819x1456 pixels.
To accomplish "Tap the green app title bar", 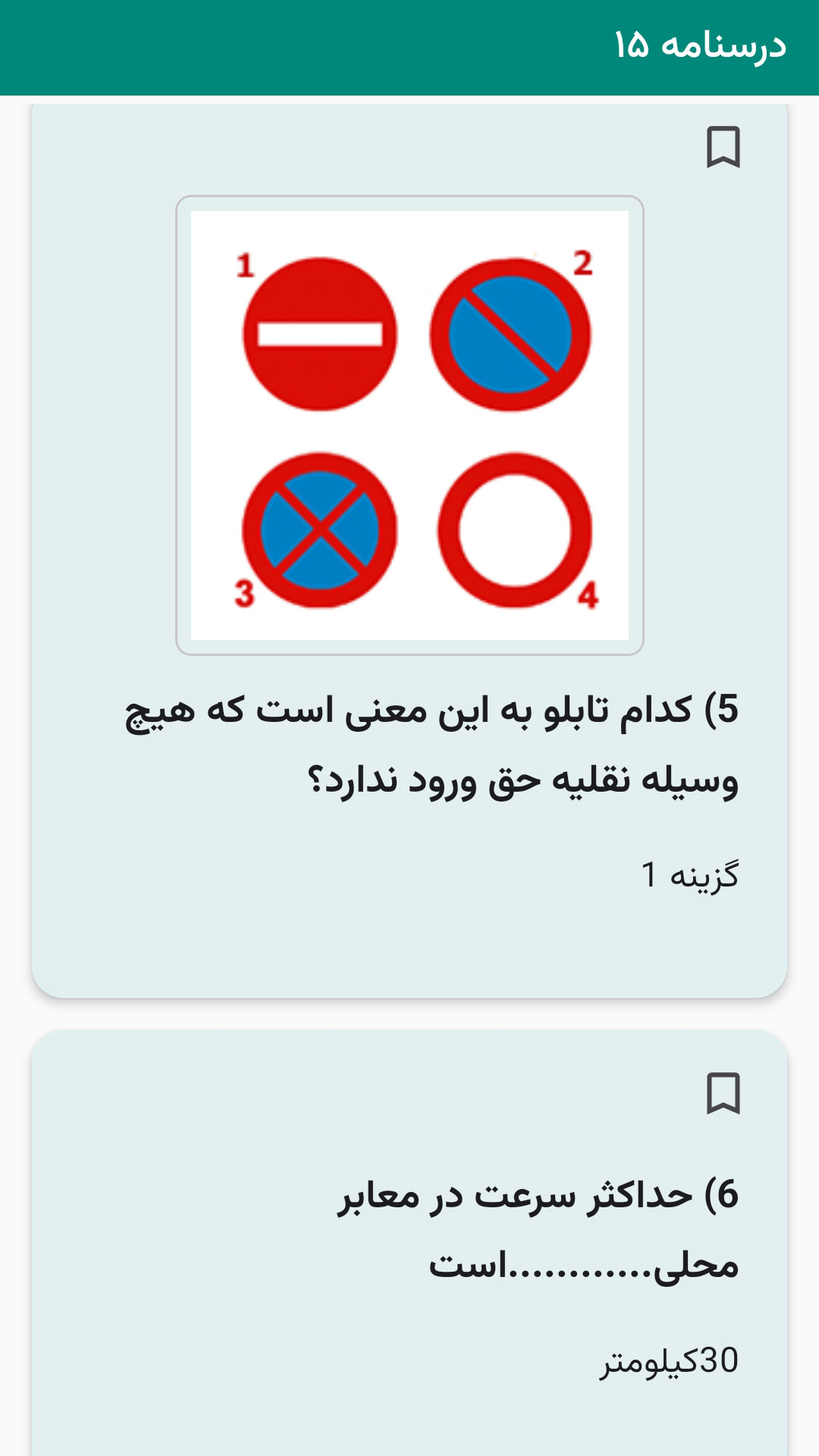I will [409, 45].
